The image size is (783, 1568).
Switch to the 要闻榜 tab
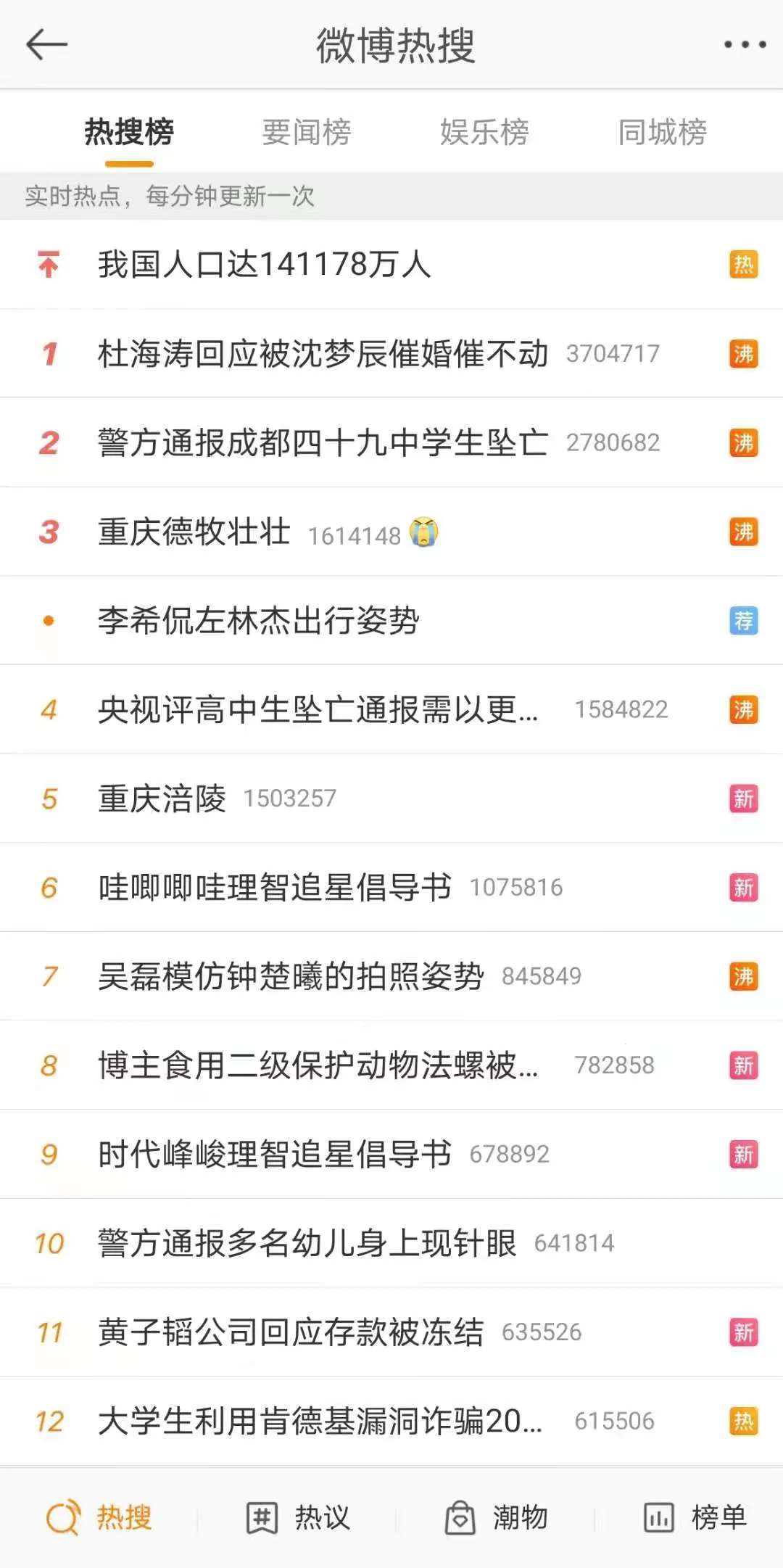coord(307,132)
